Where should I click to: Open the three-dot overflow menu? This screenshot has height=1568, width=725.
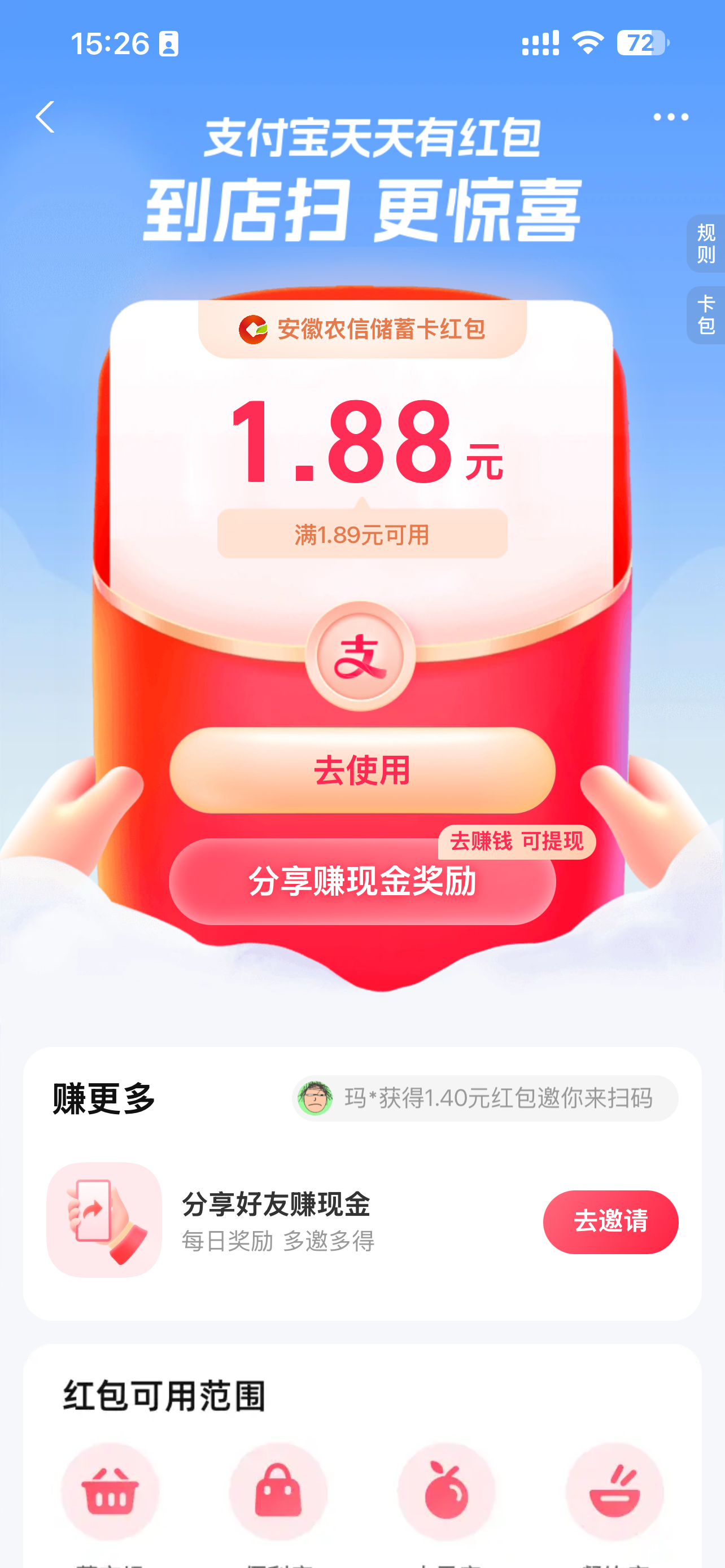tap(670, 117)
